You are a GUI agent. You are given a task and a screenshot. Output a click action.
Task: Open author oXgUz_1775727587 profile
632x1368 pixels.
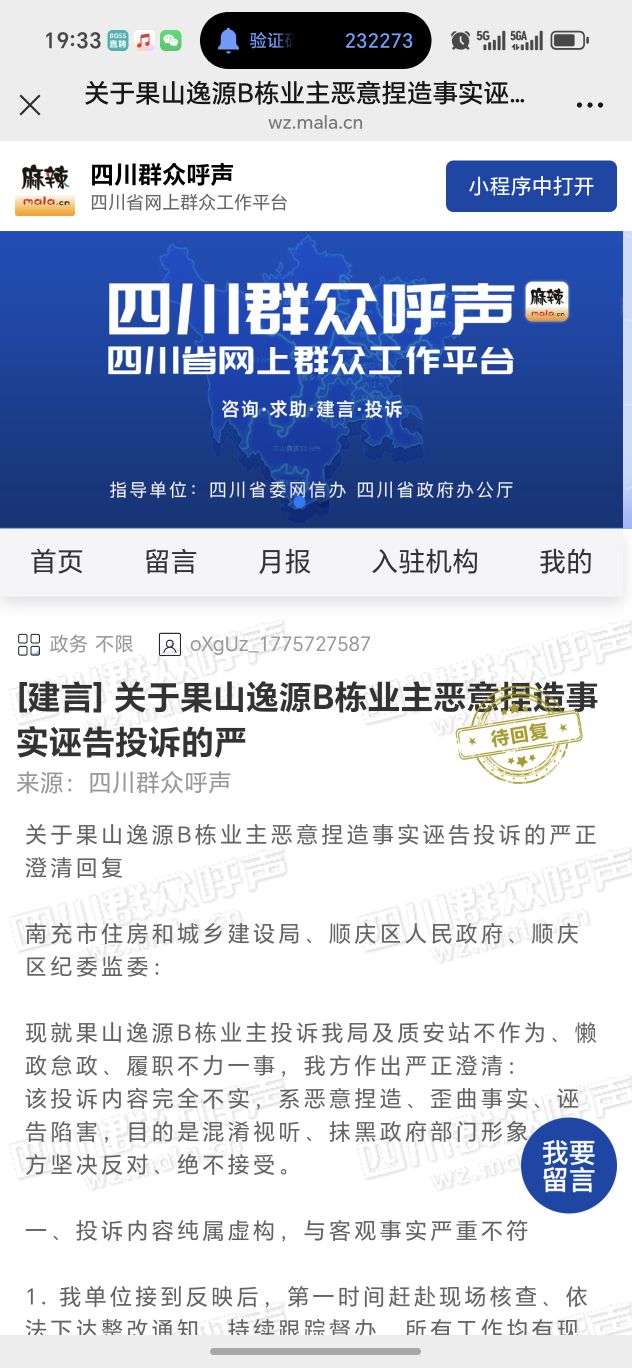[x=279, y=644]
